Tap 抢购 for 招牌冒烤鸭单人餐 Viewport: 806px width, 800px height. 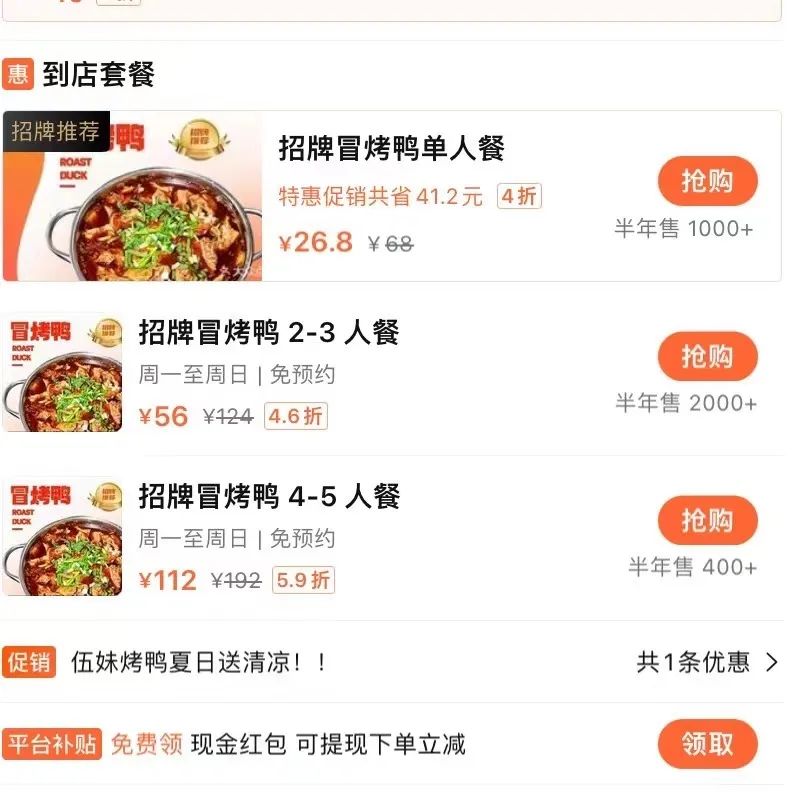(x=707, y=181)
